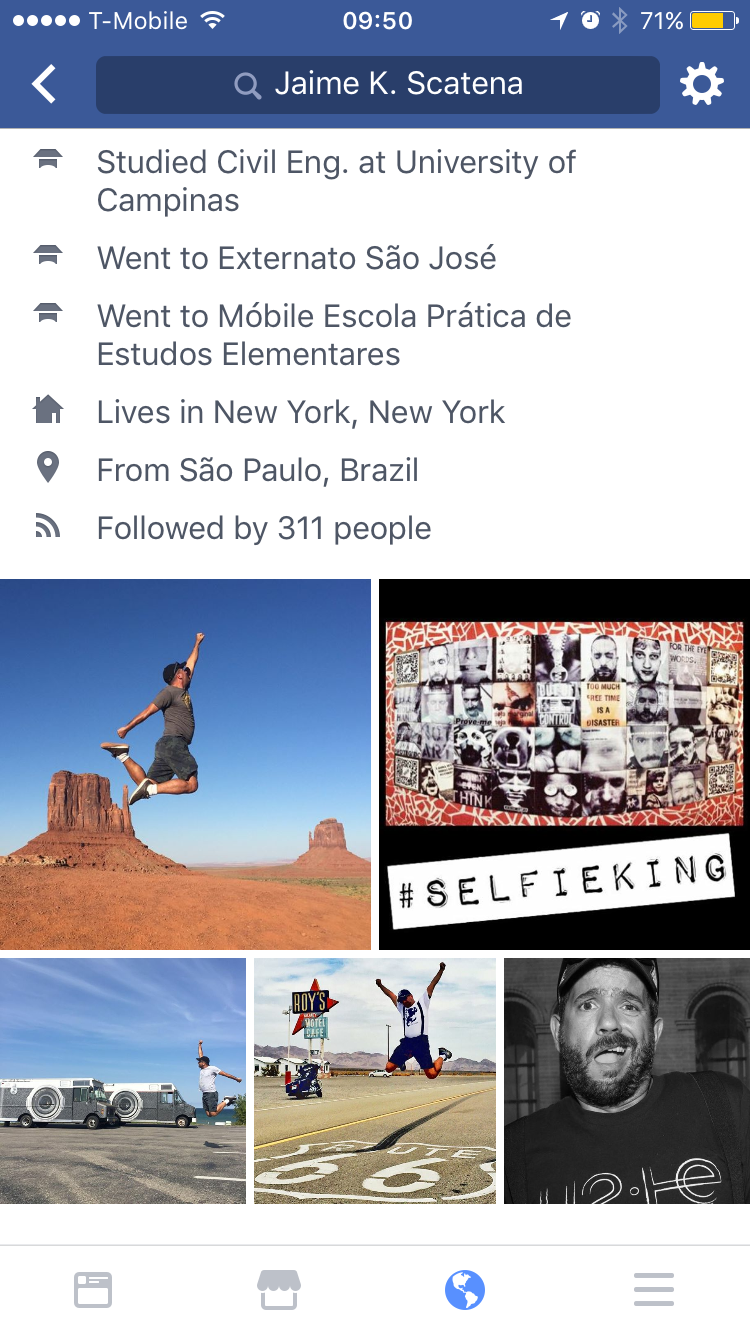Switch to the Marketplace tab
Viewport: 750px width, 1334px height.
(280, 1290)
